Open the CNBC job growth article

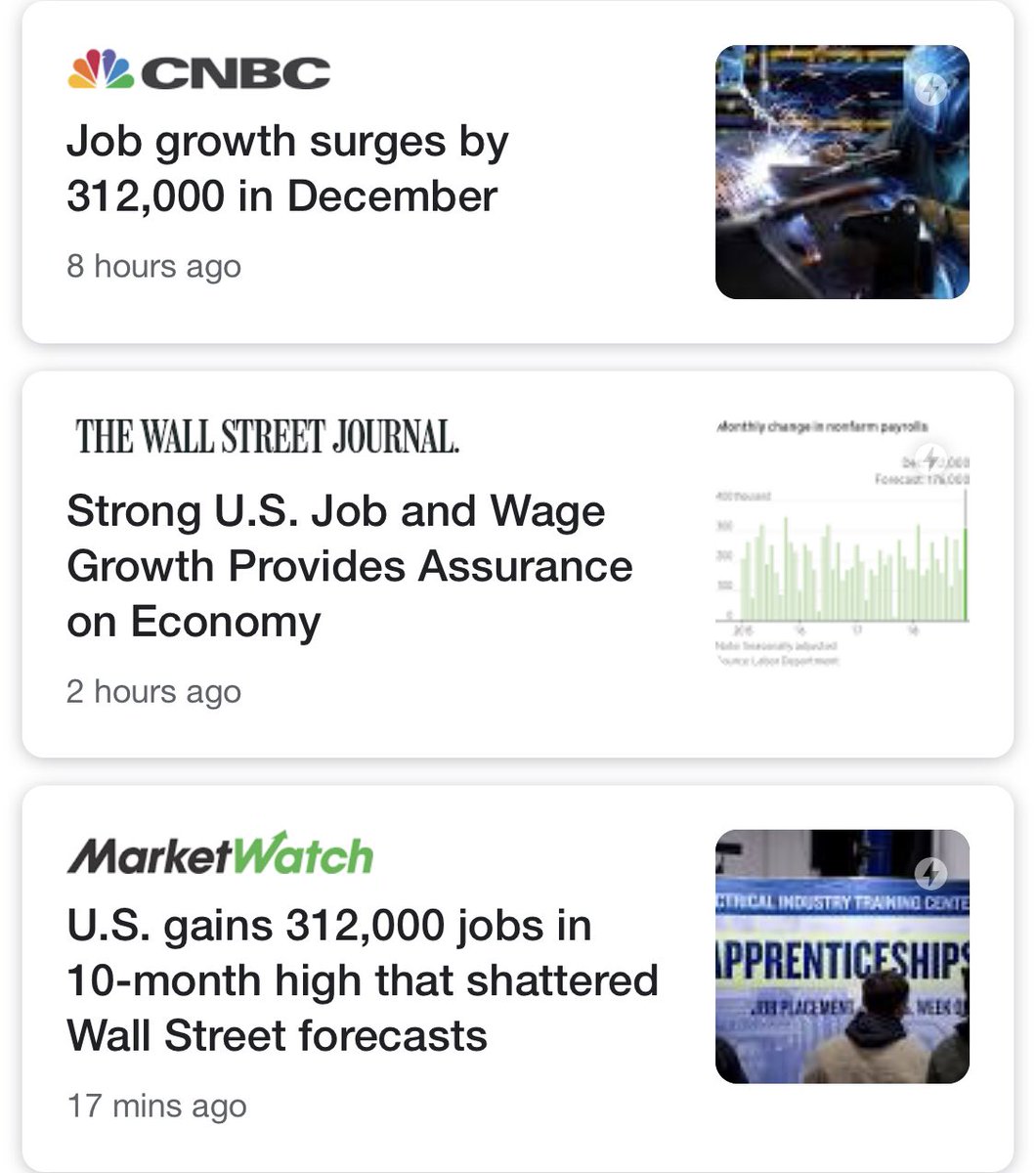(x=287, y=169)
